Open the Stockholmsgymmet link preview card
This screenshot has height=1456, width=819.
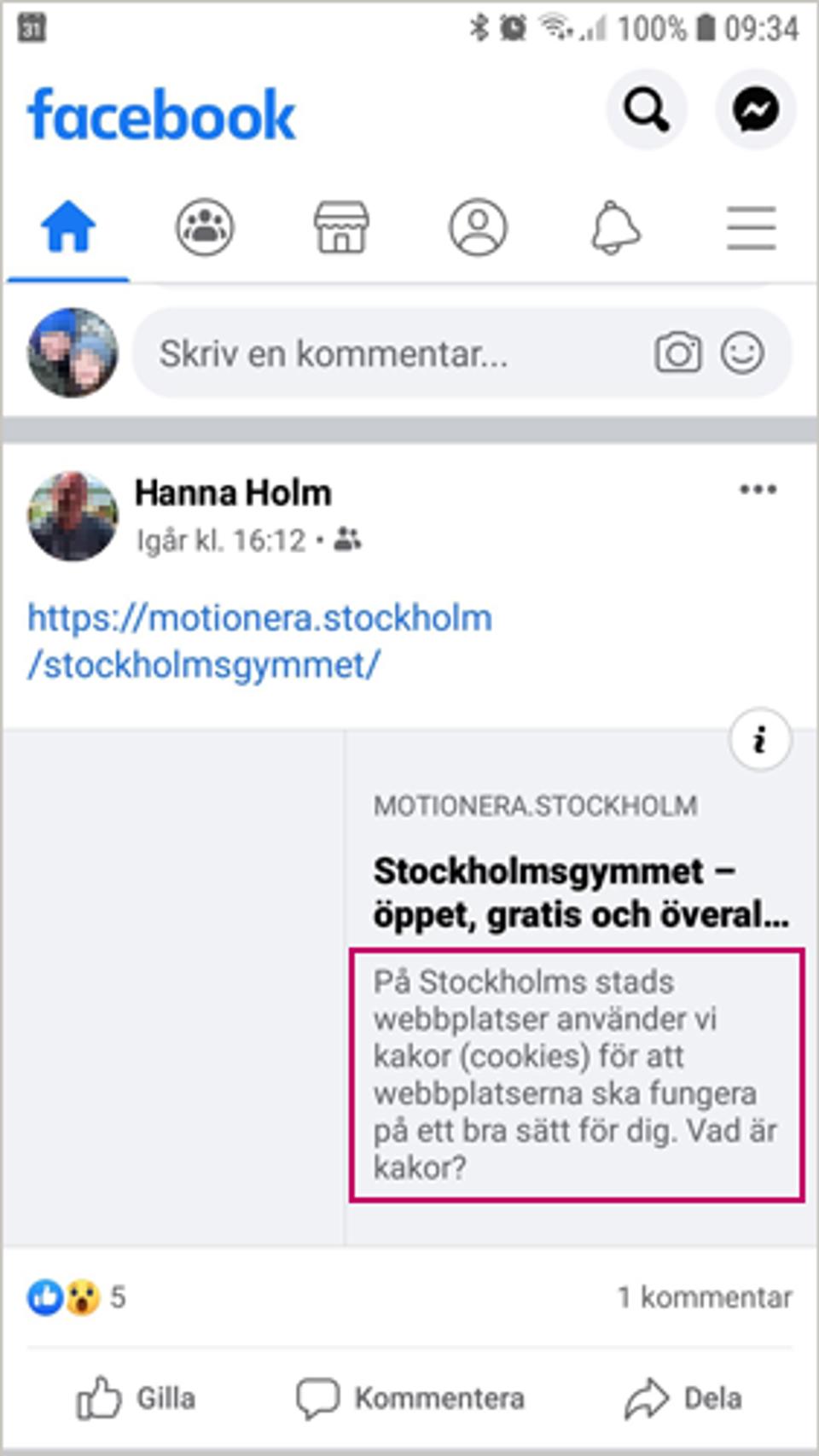point(580,893)
